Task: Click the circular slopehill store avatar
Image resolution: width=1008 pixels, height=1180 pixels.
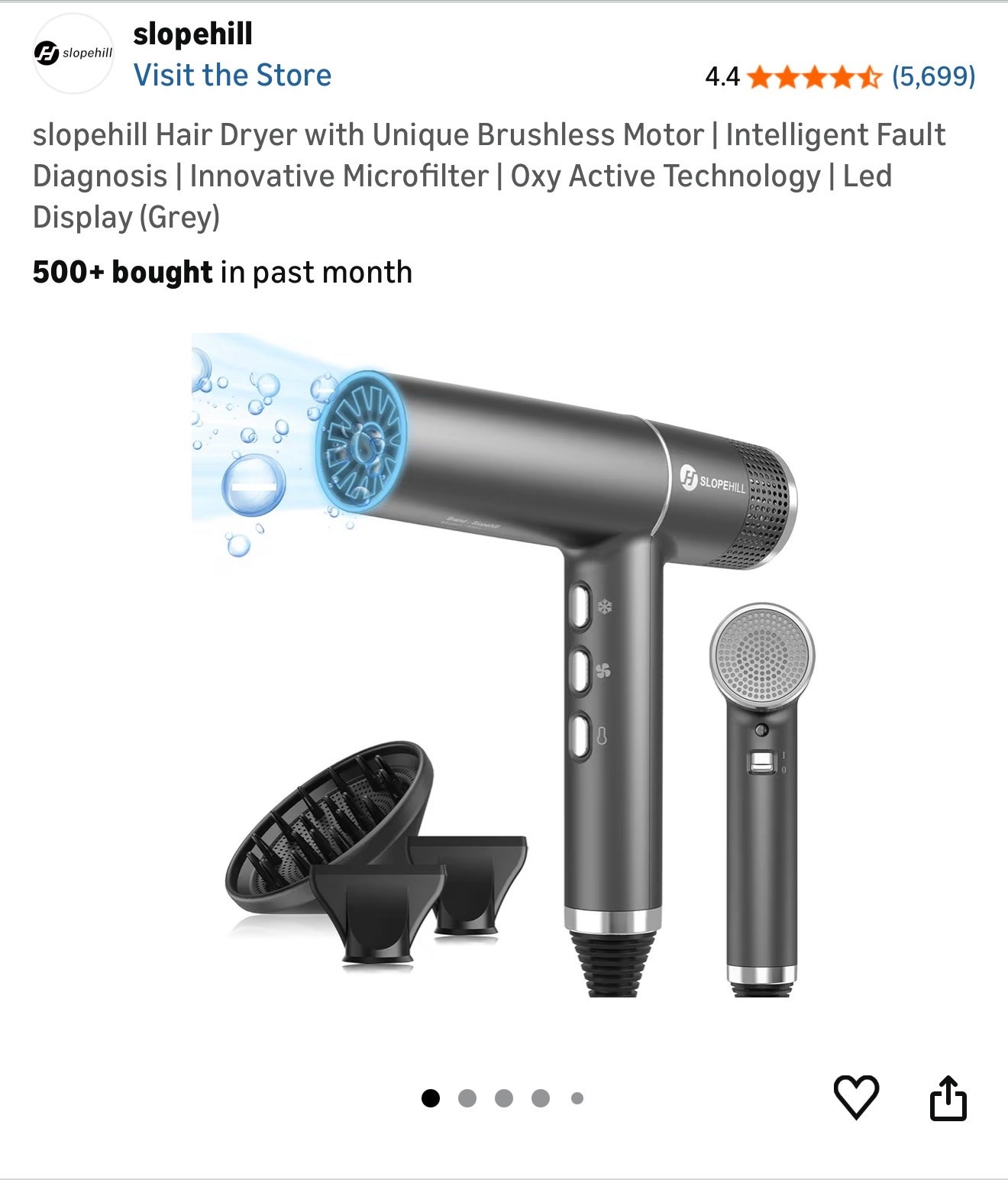Action: pyautogui.click(x=73, y=53)
